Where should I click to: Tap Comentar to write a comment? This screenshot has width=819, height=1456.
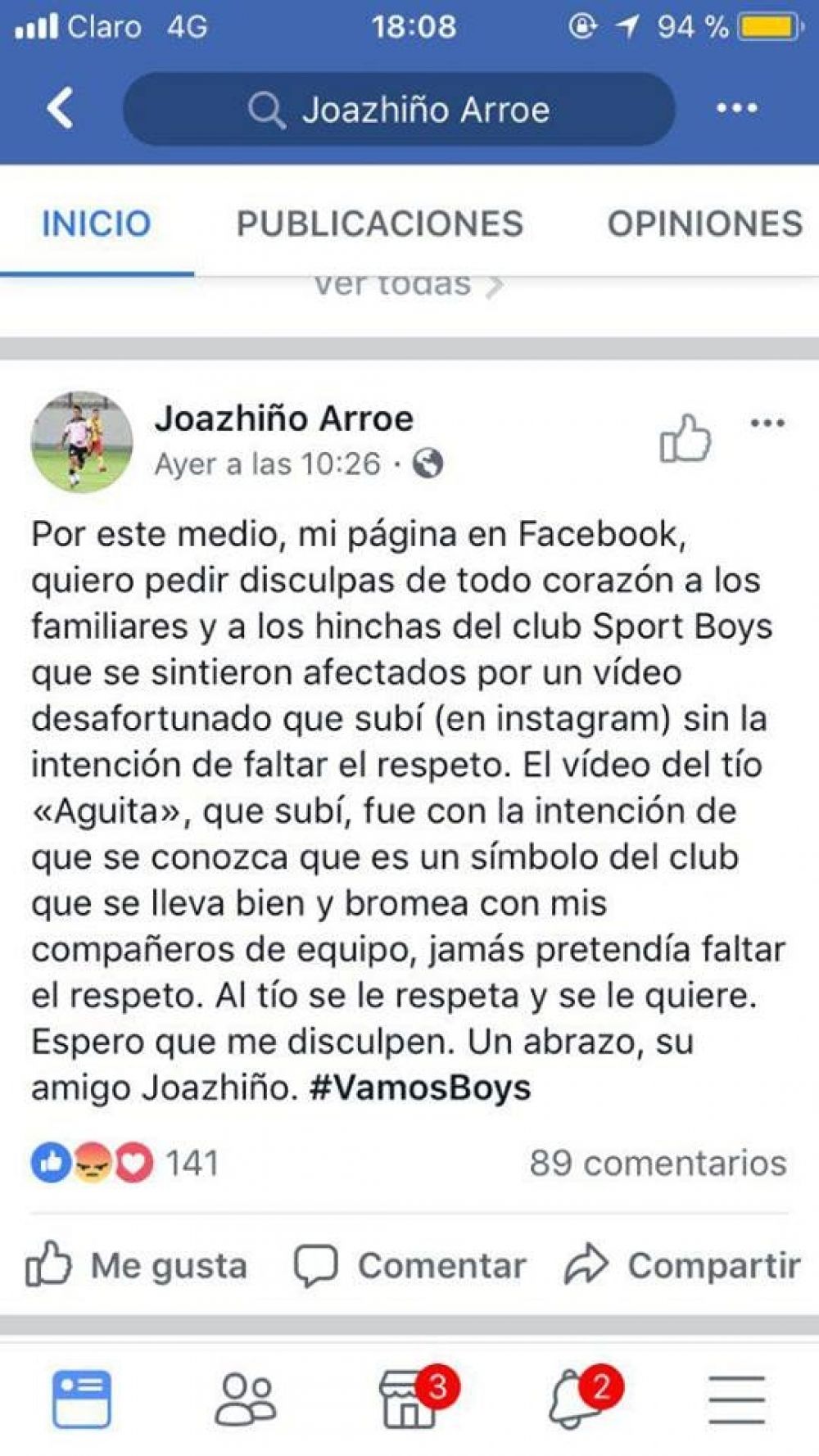pos(409,1265)
